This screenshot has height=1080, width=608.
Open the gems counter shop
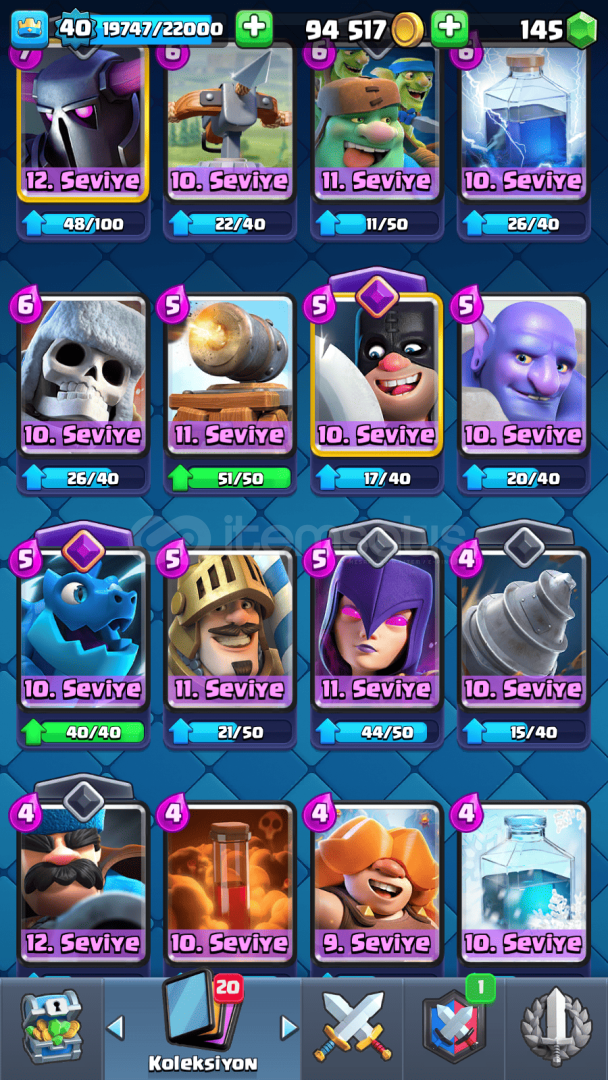point(558,30)
